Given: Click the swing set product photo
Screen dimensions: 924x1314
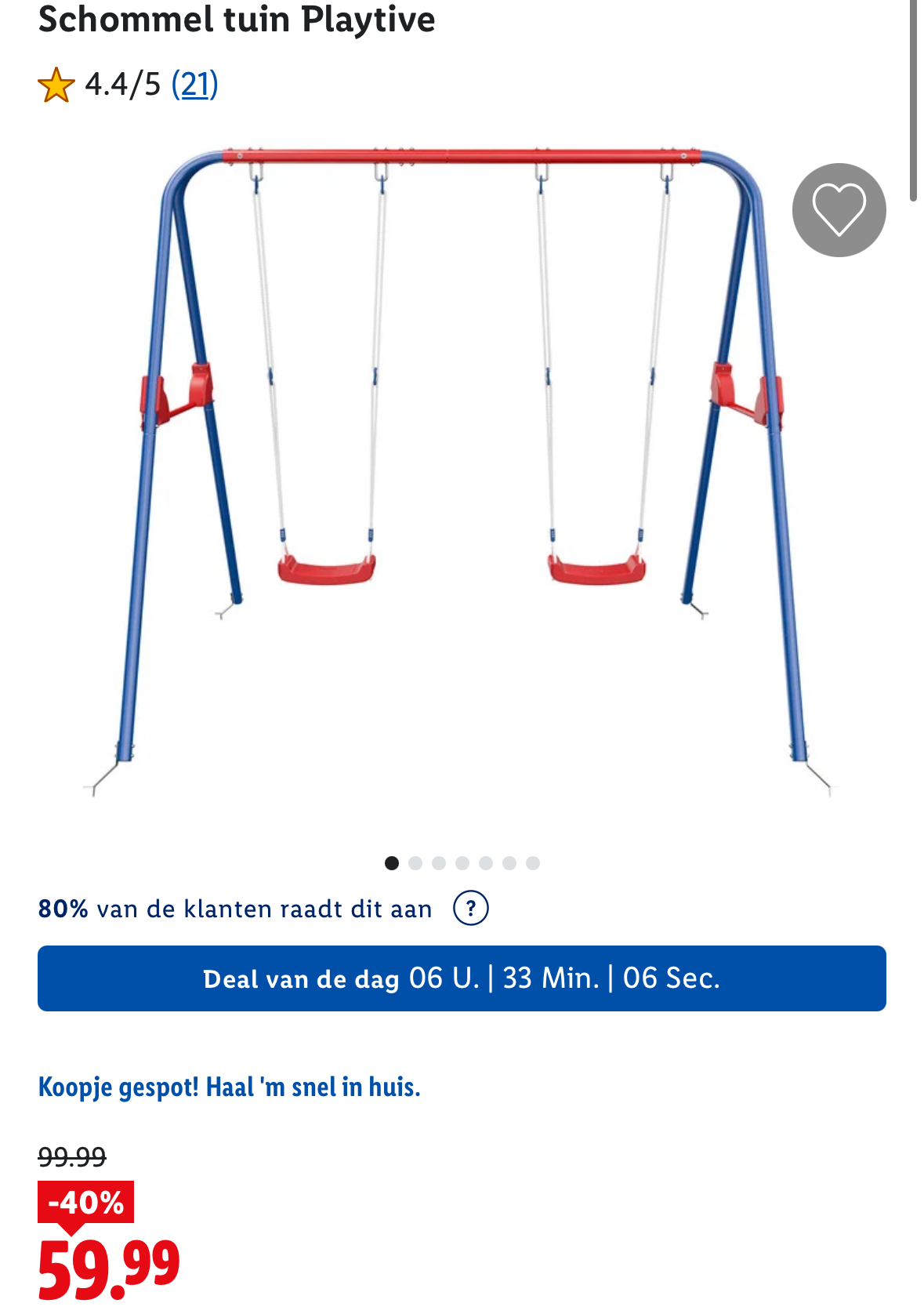Looking at the screenshot, I should (462, 470).
